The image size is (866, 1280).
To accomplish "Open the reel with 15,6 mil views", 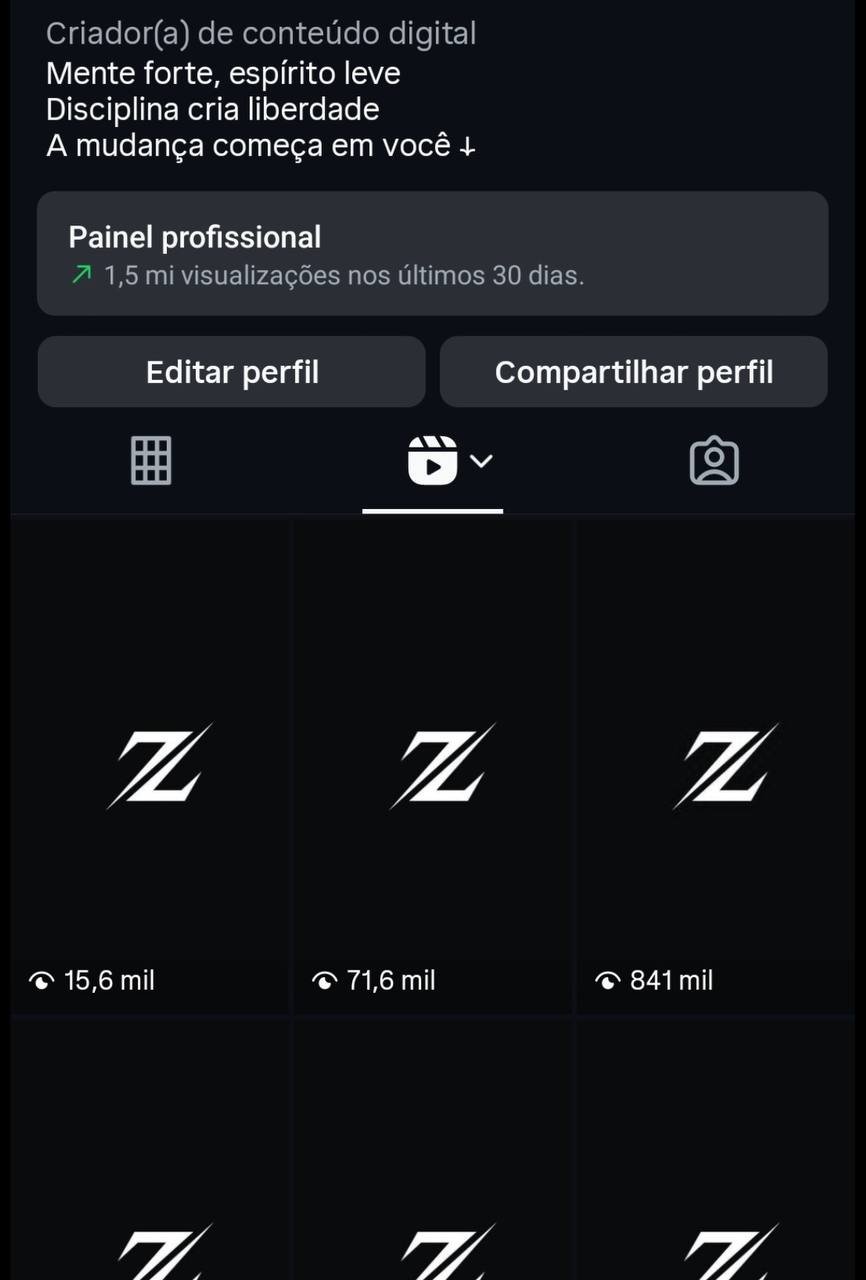I will click(x=150, y=765).
